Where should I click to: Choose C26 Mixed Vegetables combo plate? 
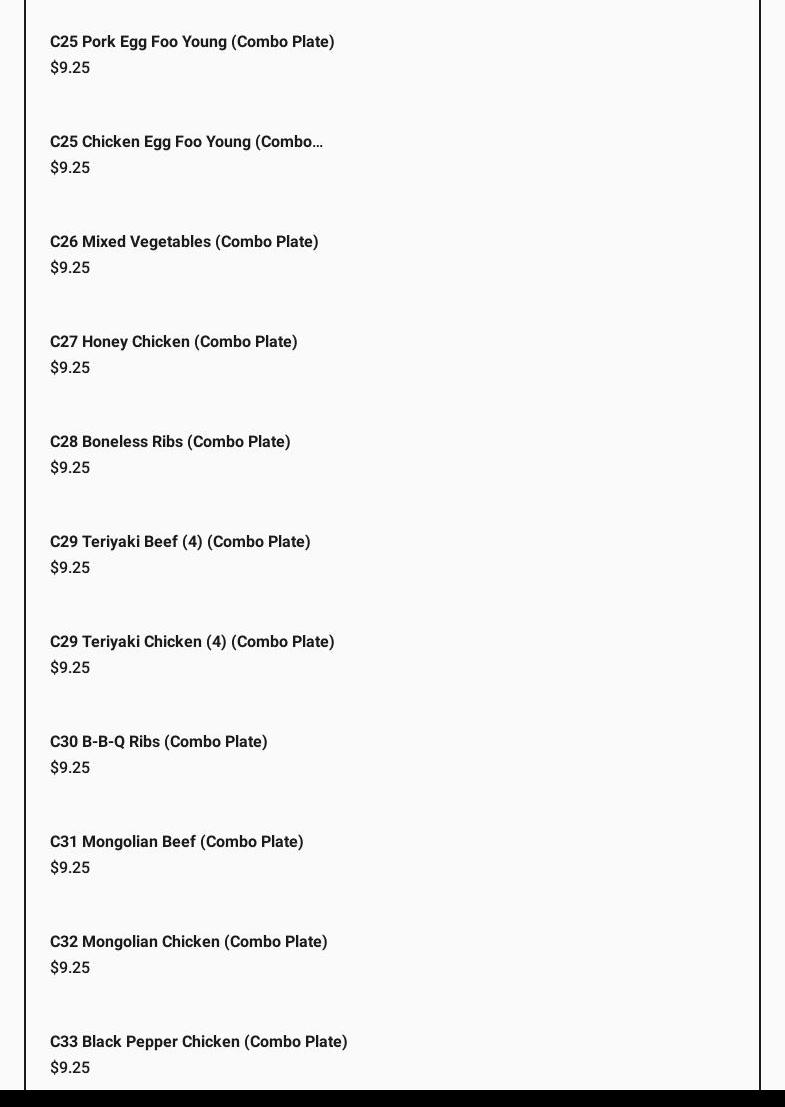(184, 242)
